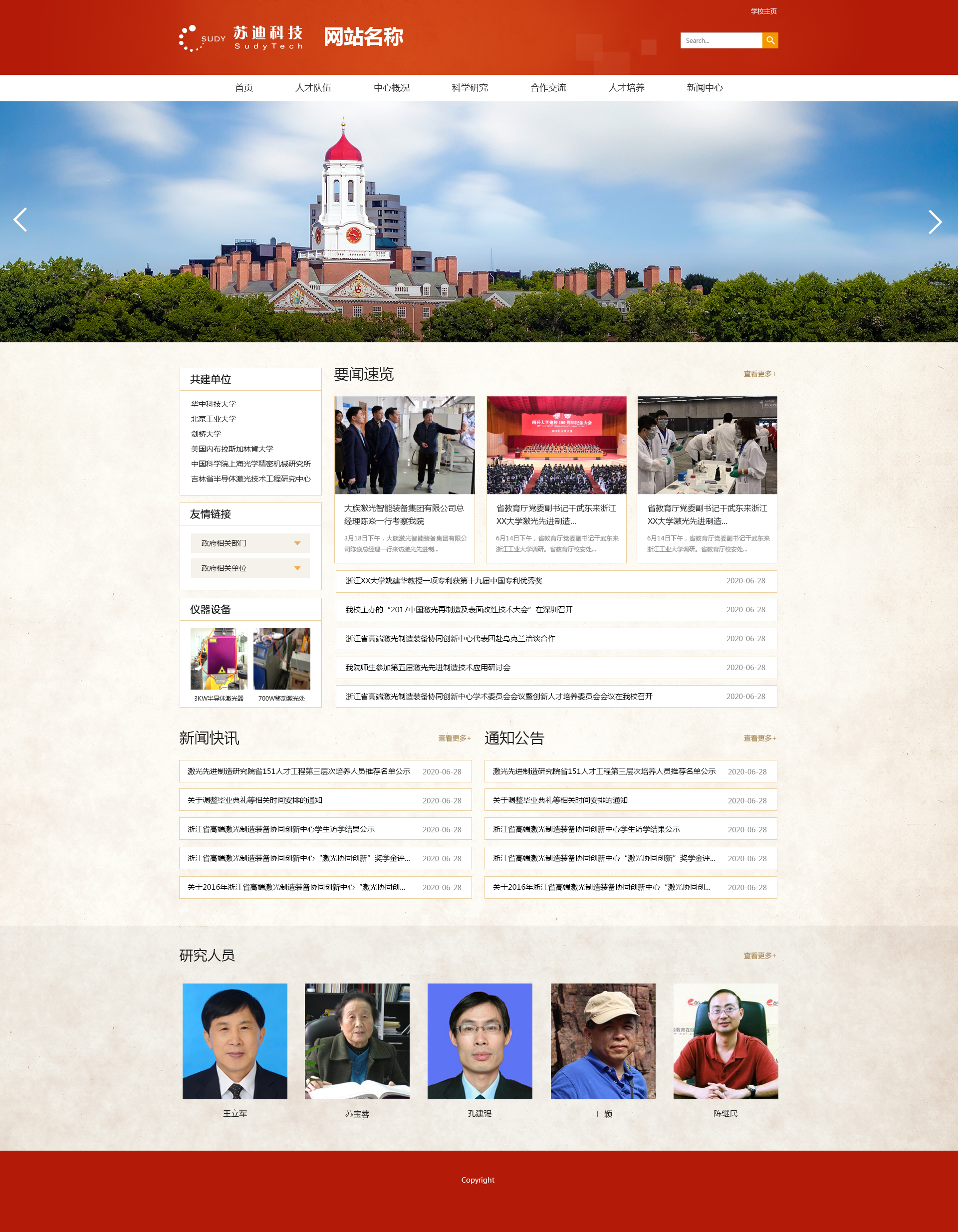Viewport: 958px width, 1232px height.
Task: Open the 华中科技大学 partner link
Action: point(213,404)
